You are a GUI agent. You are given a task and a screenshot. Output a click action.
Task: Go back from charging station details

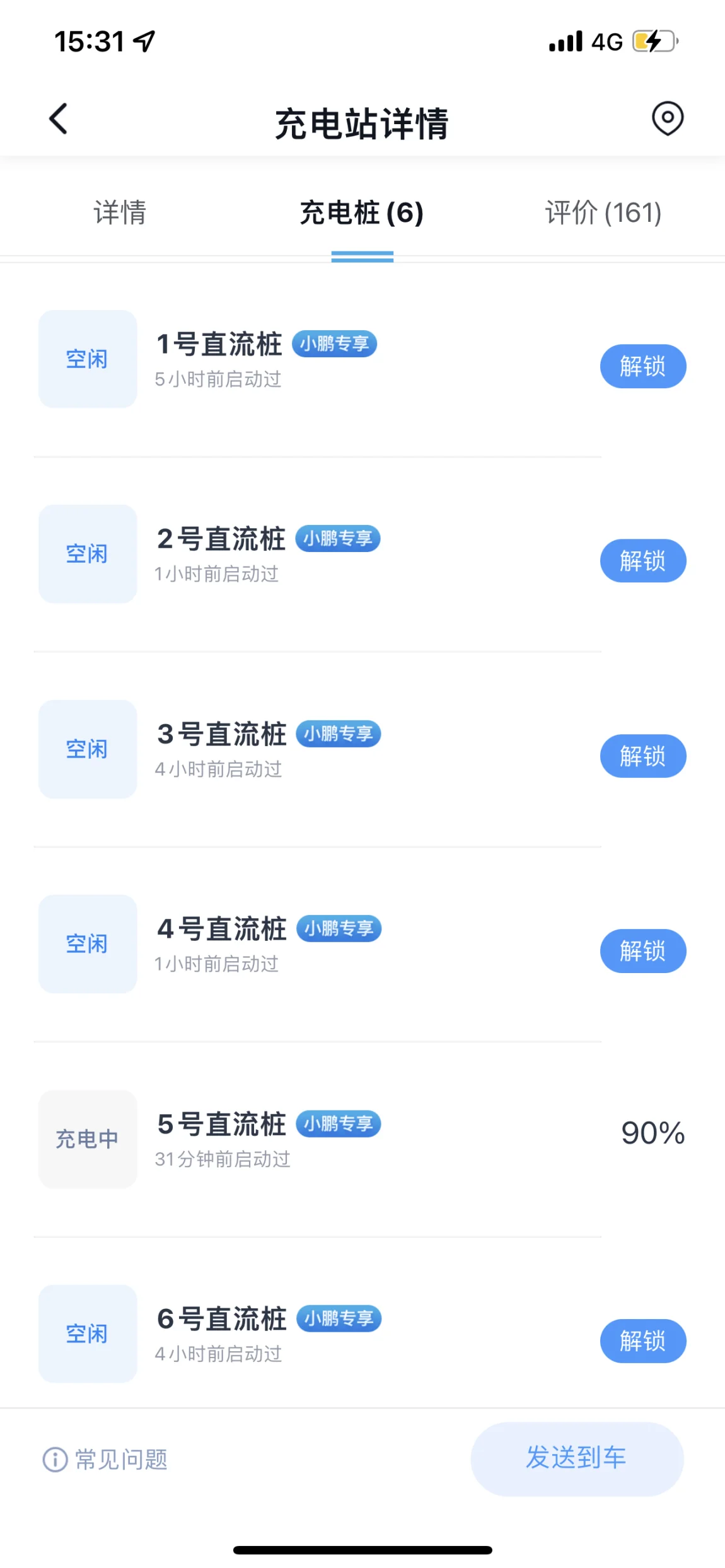[58, 118]
